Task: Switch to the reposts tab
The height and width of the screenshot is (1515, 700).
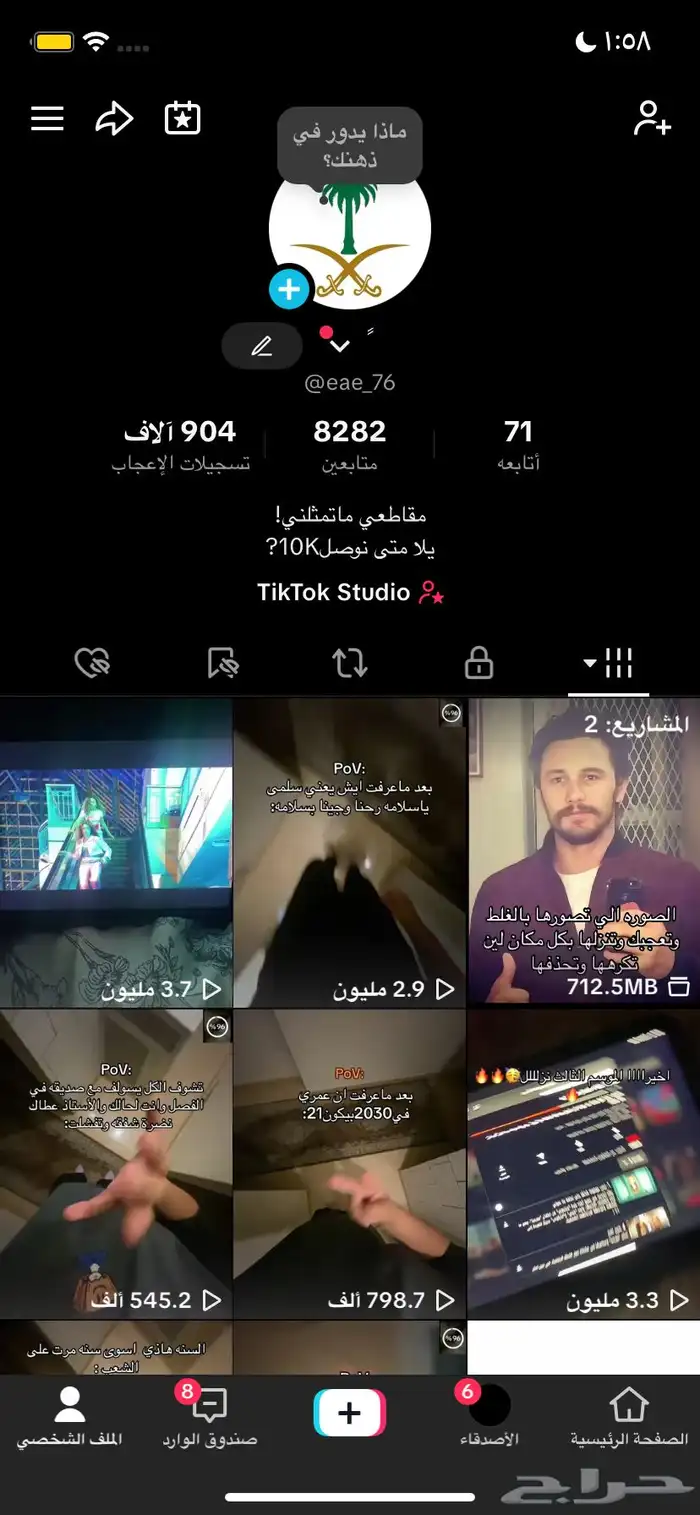Action: tap(350, 662)
